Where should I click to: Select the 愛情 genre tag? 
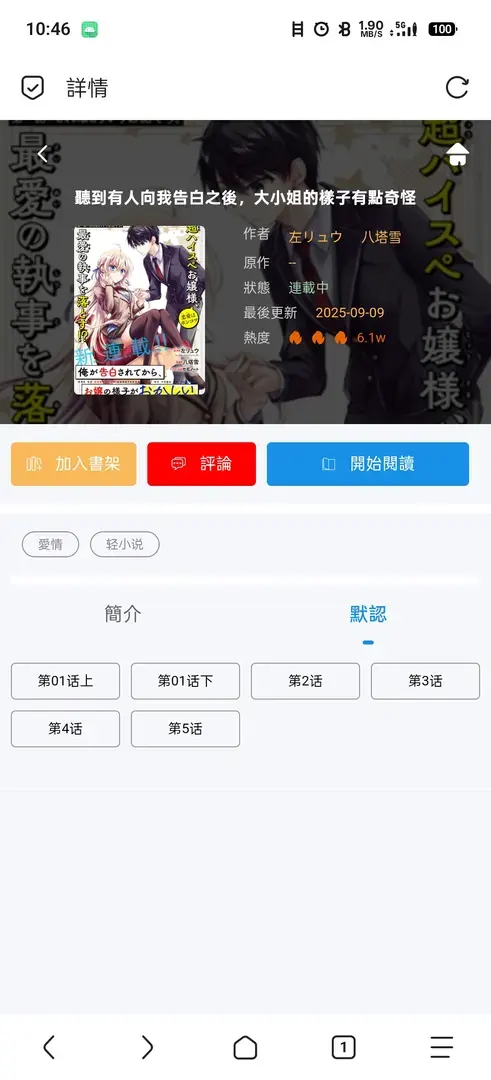point(50,544)
